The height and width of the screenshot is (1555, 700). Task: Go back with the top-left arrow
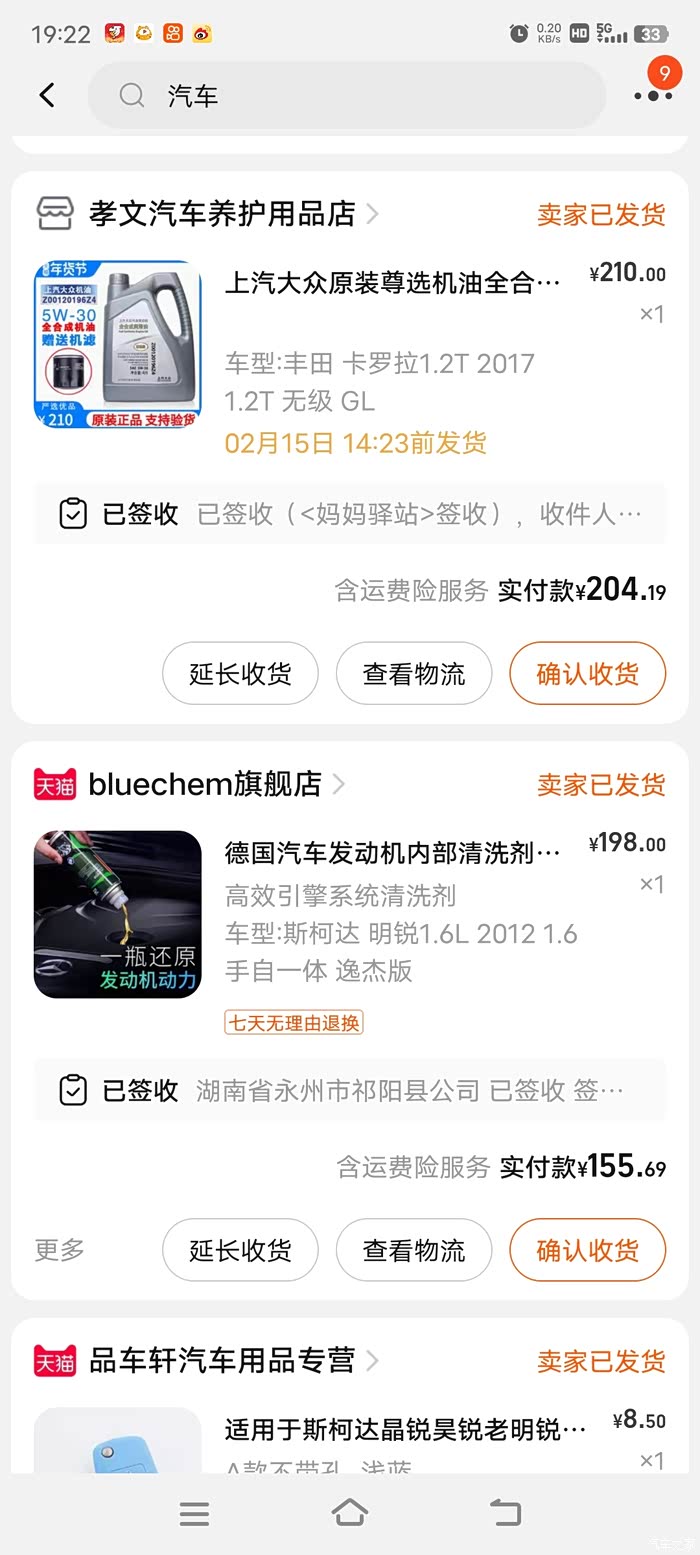46,95
